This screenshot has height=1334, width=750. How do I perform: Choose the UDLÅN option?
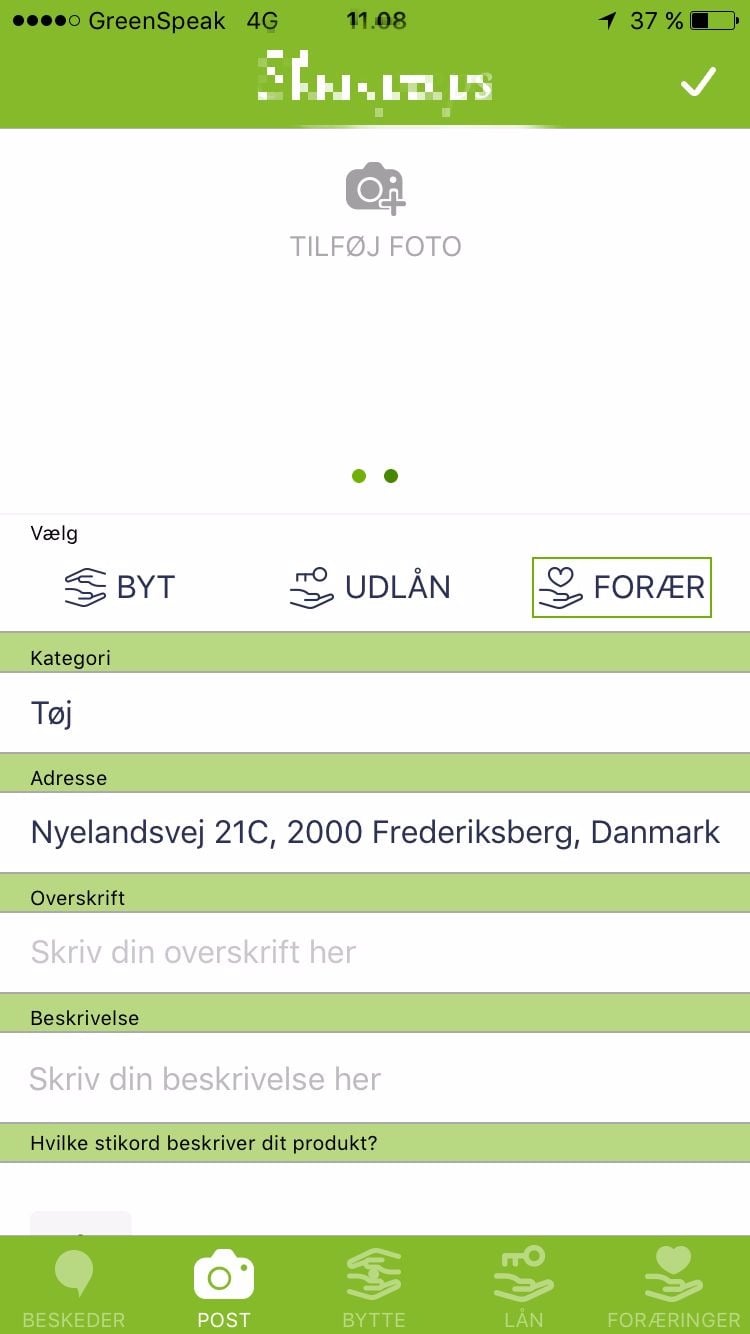pos(370,587)
